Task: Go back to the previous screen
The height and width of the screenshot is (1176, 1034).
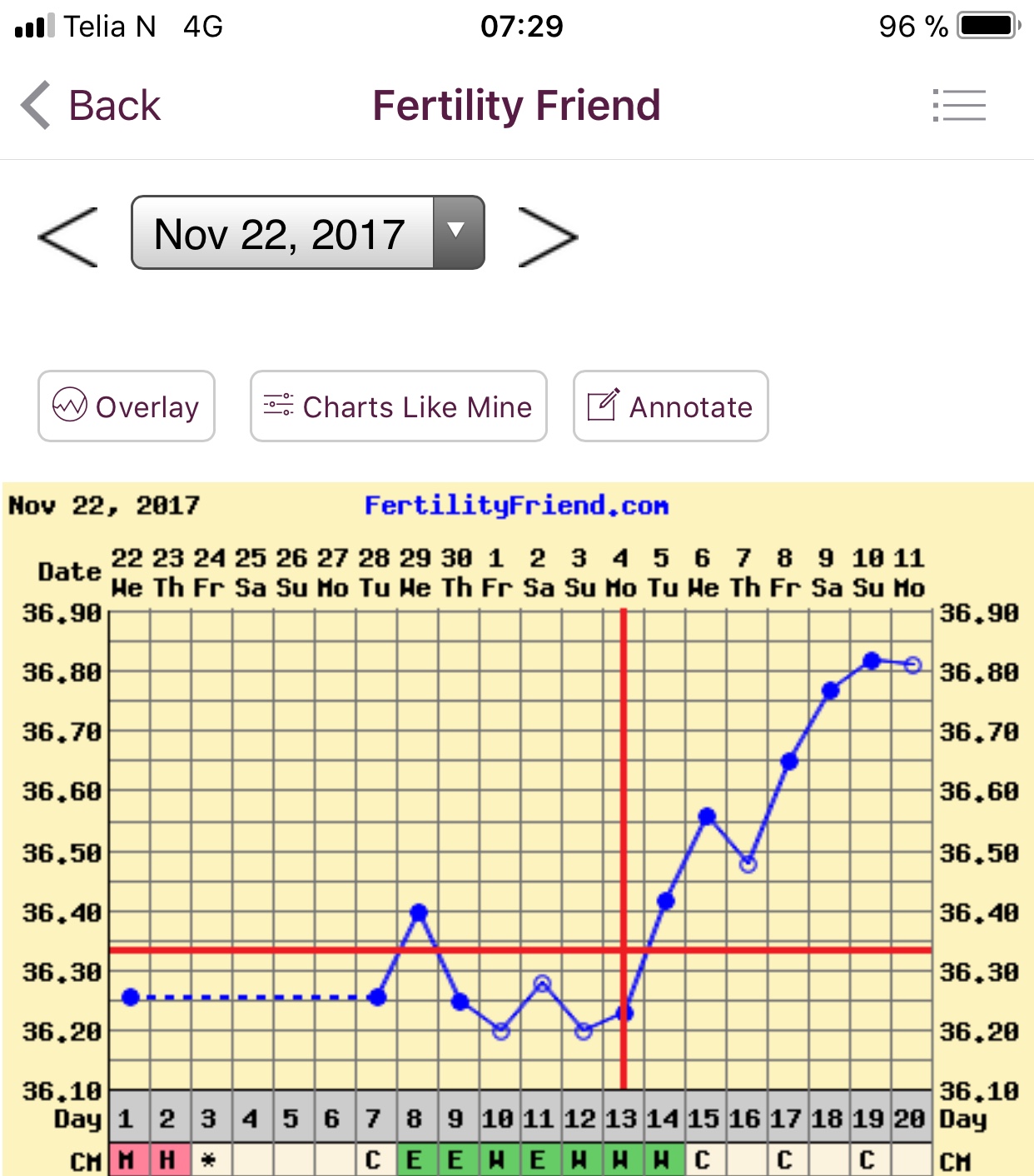Action: pos(90,106)
